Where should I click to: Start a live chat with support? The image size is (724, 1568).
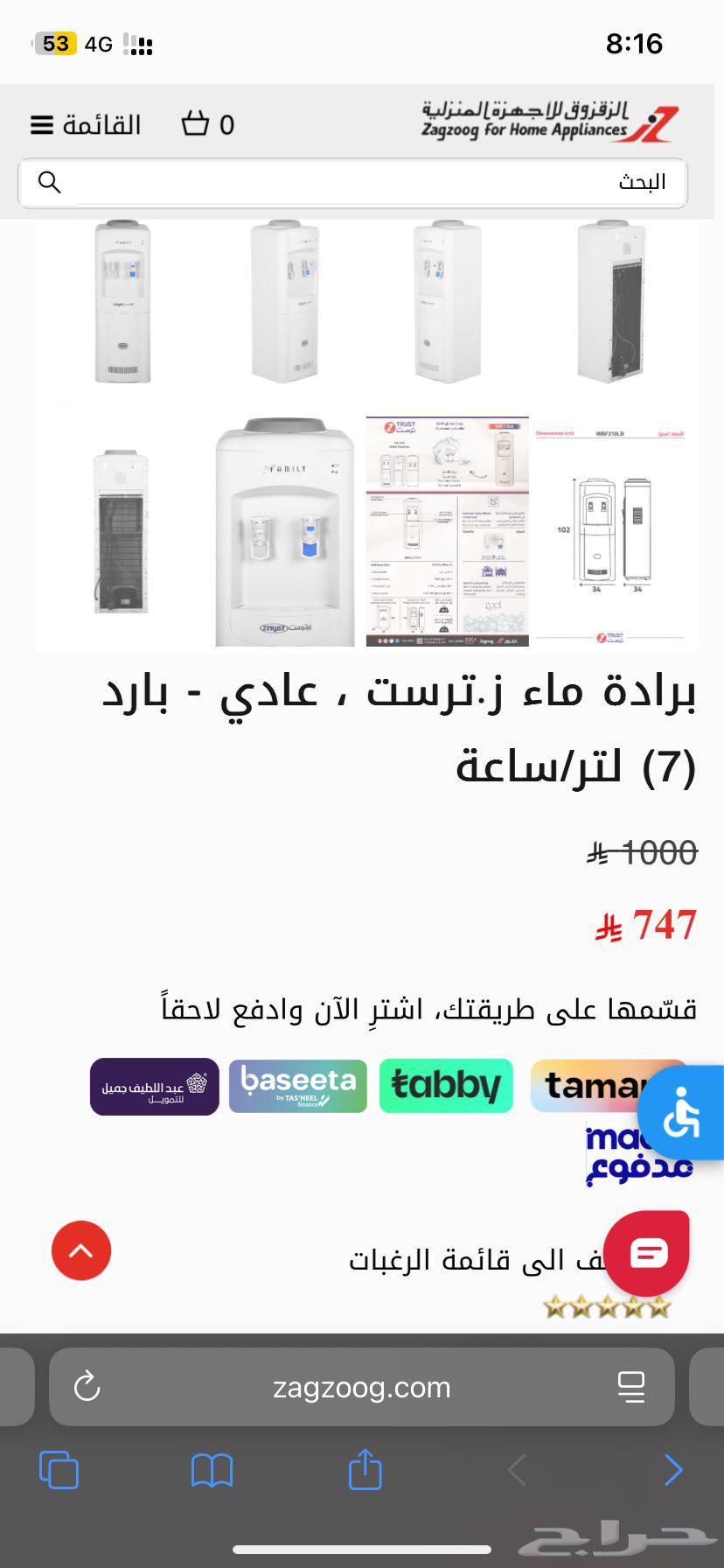[x=648, y=1253]
